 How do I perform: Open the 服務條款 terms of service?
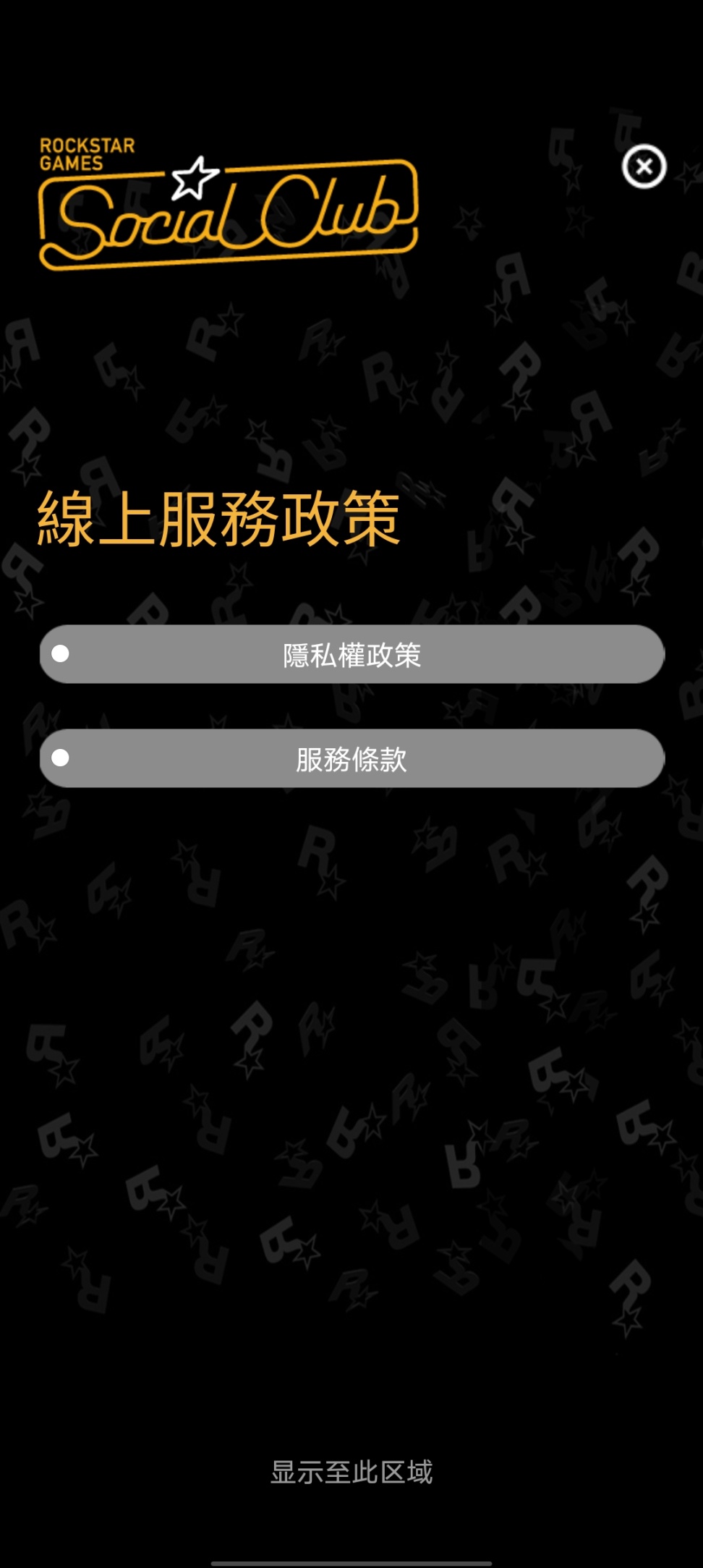coord(351,758)
